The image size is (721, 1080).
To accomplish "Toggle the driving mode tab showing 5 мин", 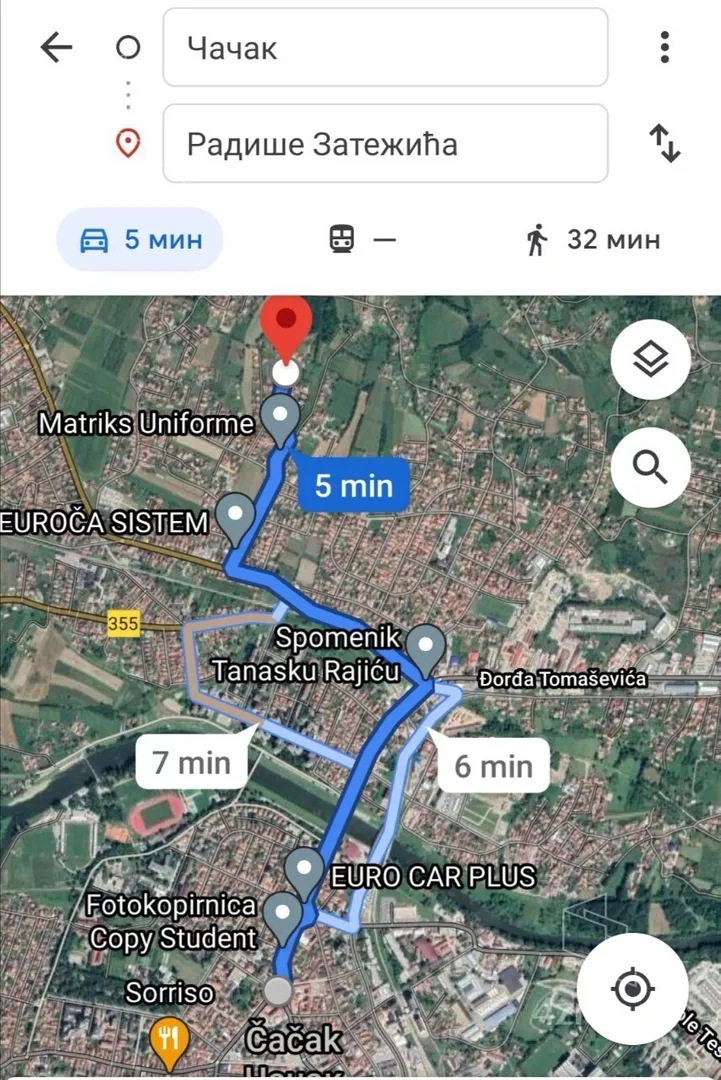I will coord(139,239).
